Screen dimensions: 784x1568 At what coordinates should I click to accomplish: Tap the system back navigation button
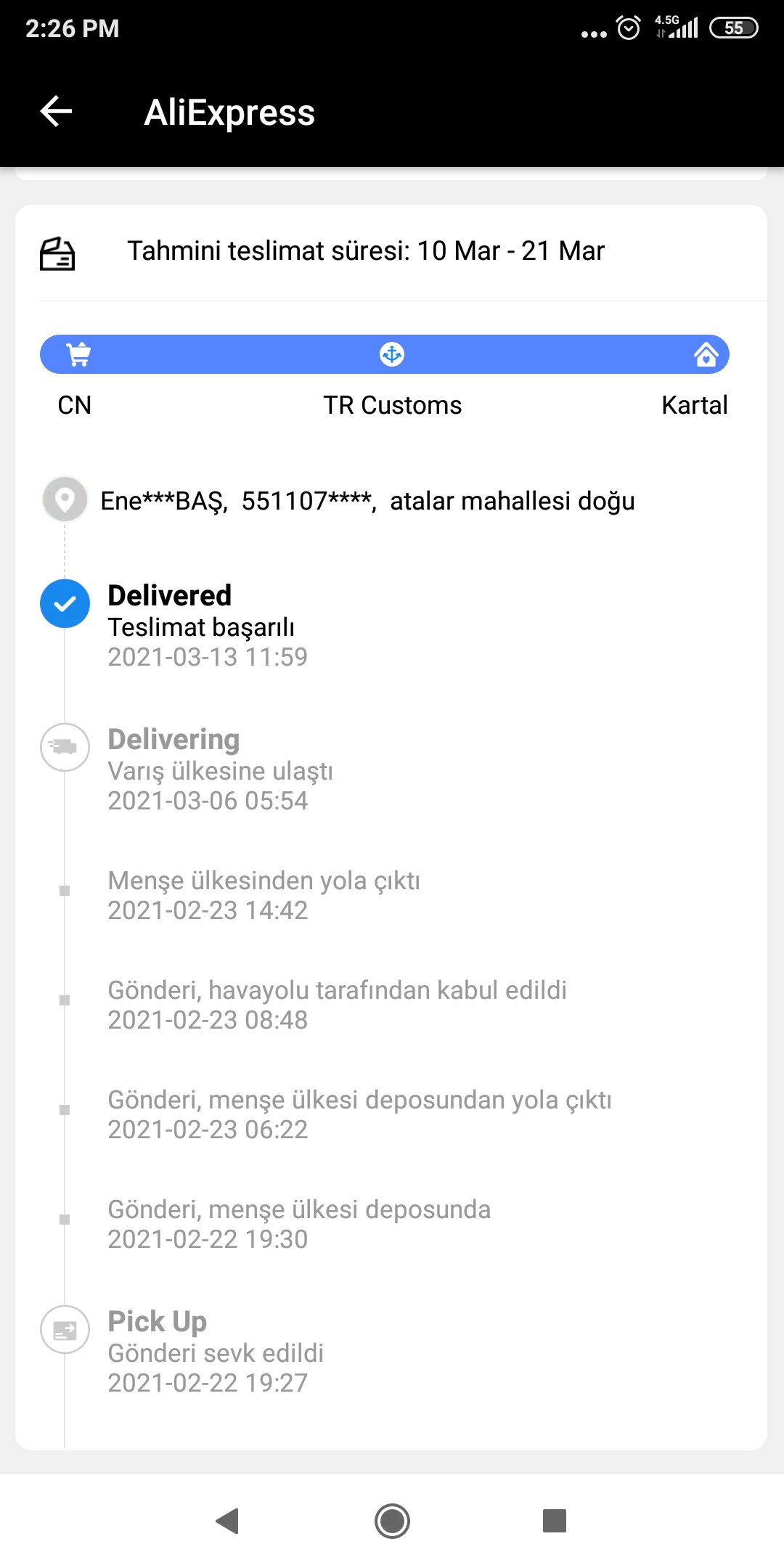click(228, 1521)
